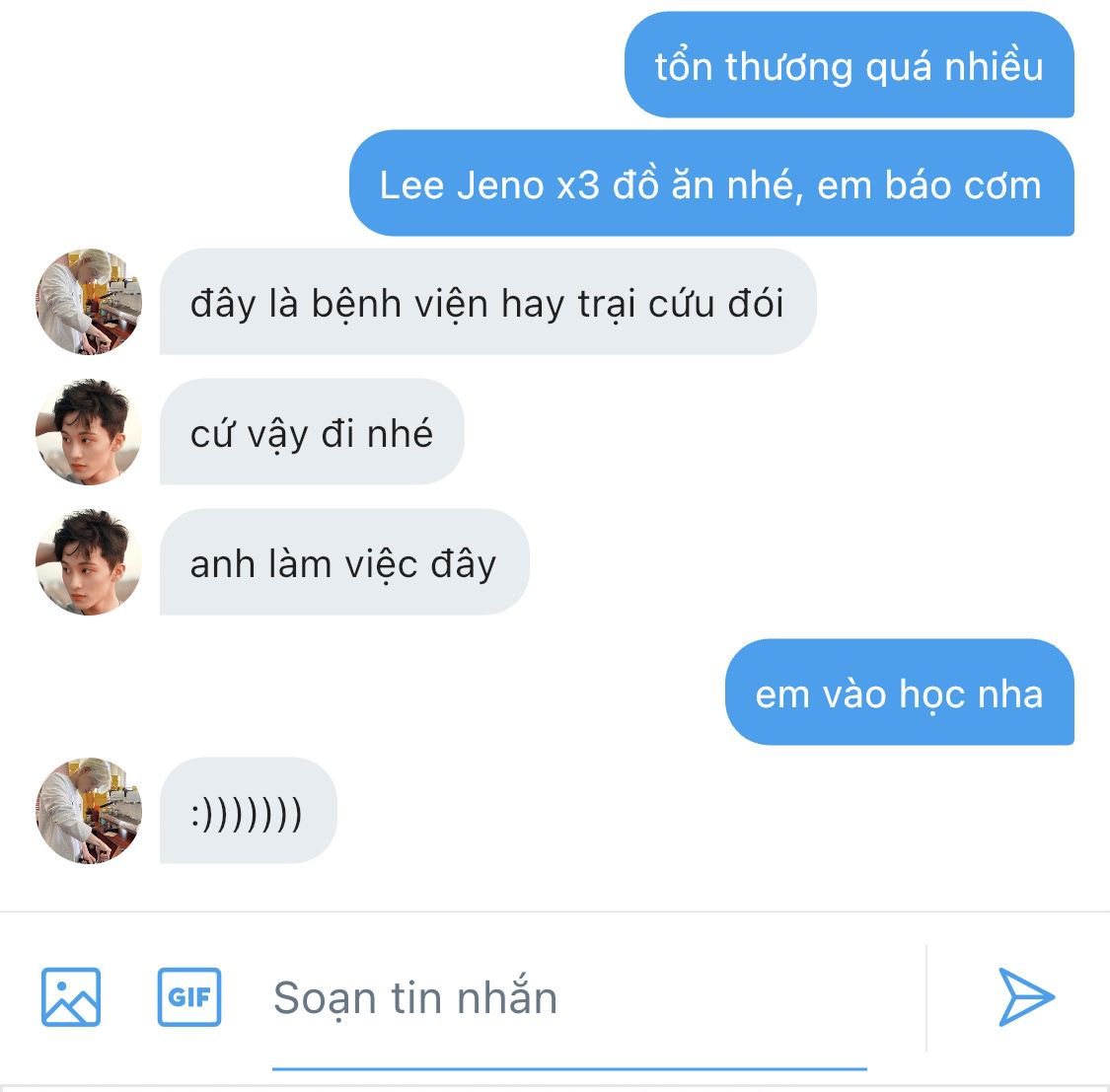This screenshot has width=1110, height=1092.
Task: Open the GIF picker
Action: pos(189,997)
